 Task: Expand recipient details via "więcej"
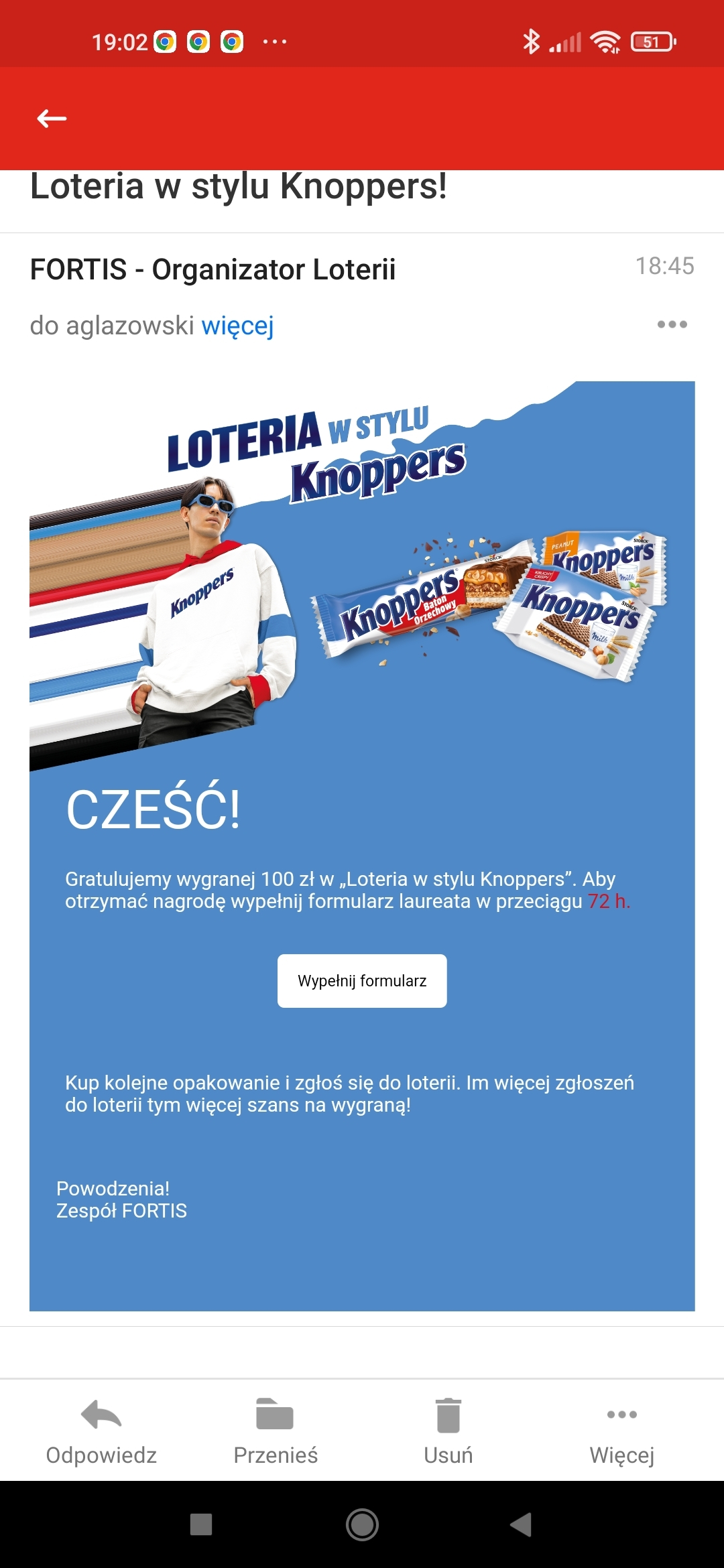(x=237, y=326)
